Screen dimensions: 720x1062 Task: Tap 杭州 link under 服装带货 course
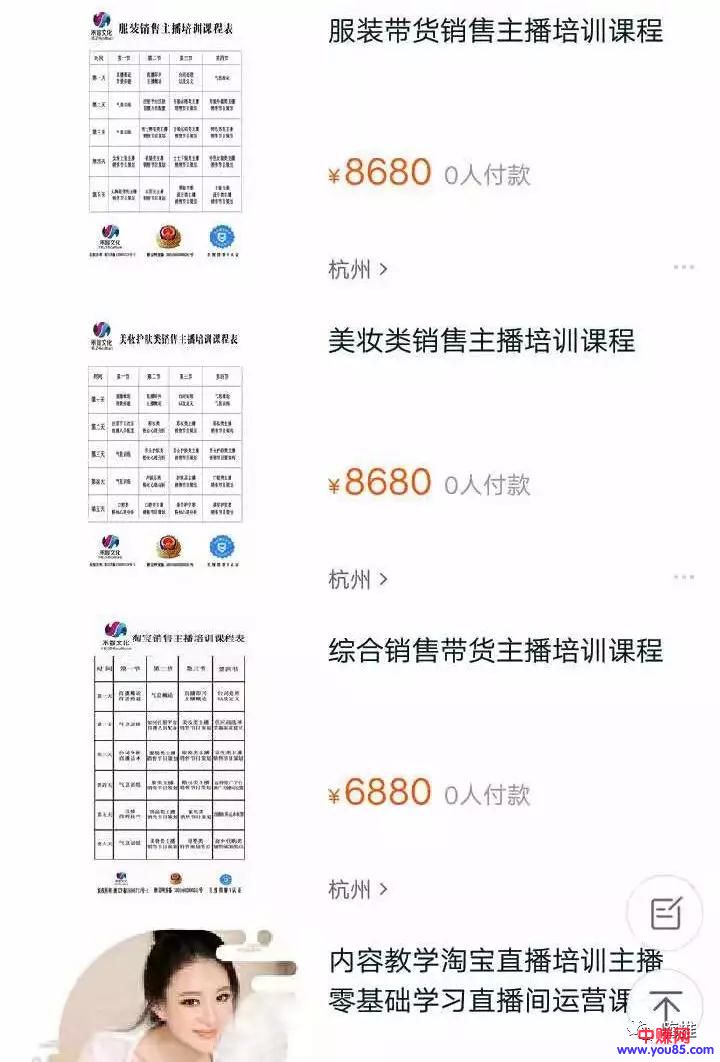click(x=358, y=269)
